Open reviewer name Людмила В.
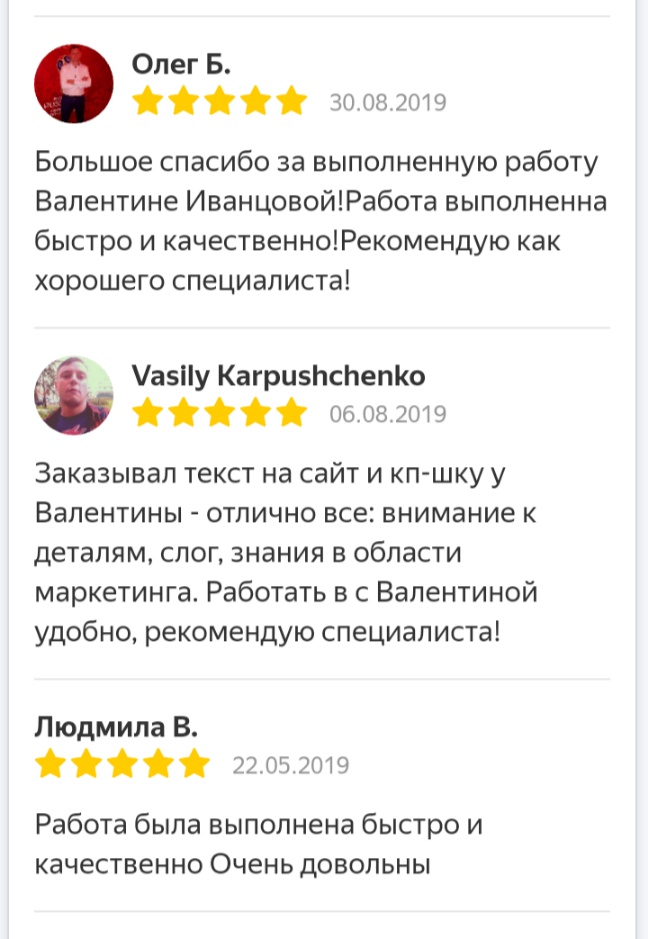 (117, 725)
